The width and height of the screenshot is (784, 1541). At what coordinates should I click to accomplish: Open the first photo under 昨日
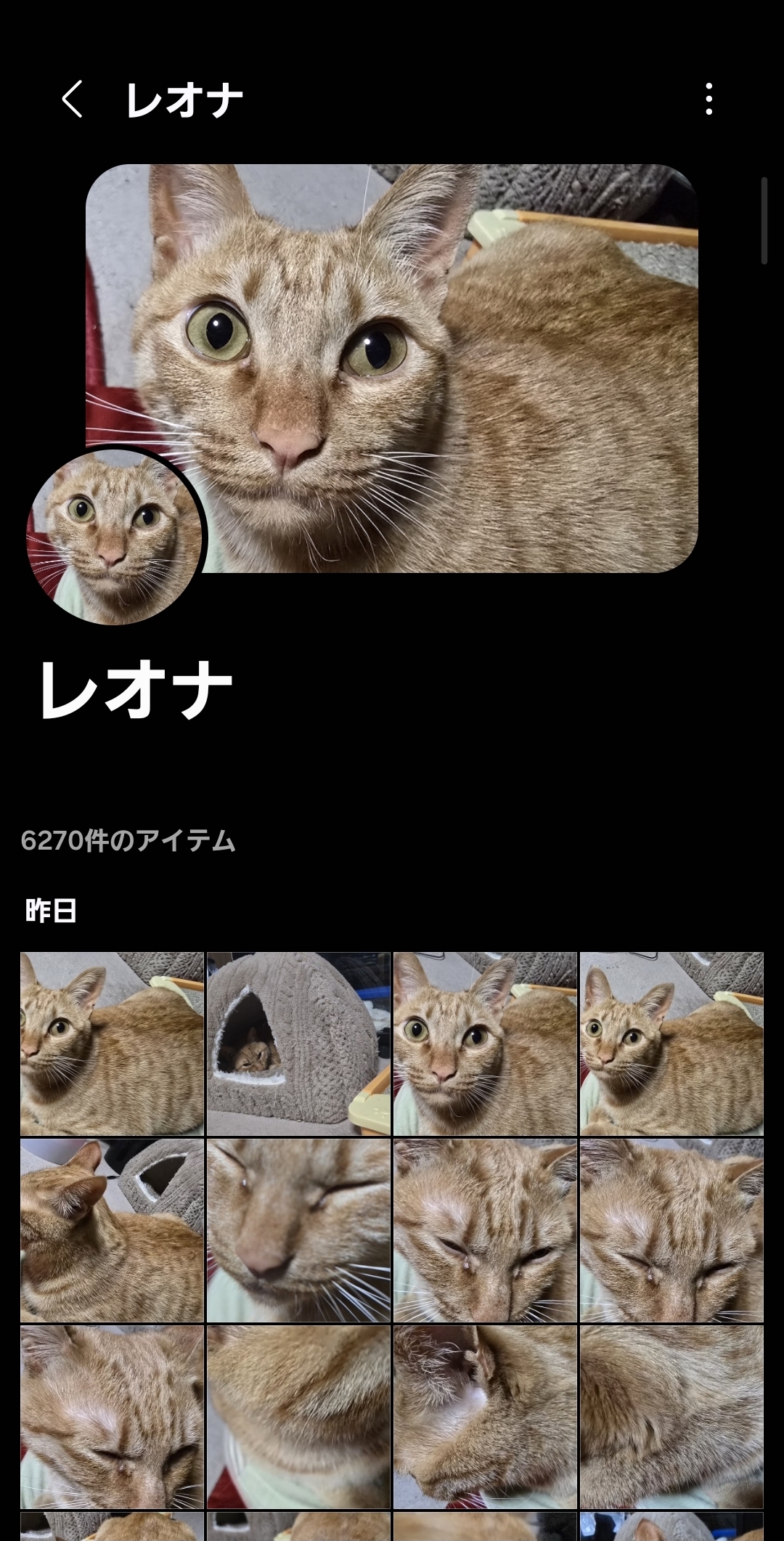click(112, 1044)
